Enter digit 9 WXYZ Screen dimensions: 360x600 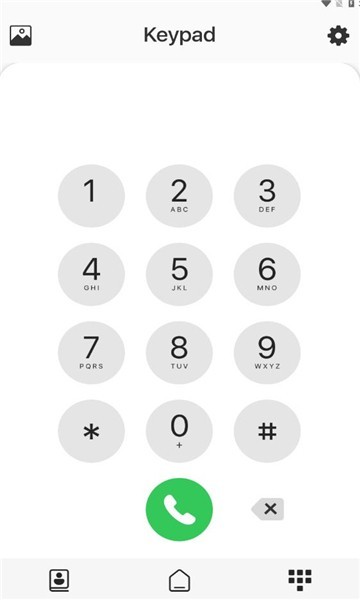[267, 353]
